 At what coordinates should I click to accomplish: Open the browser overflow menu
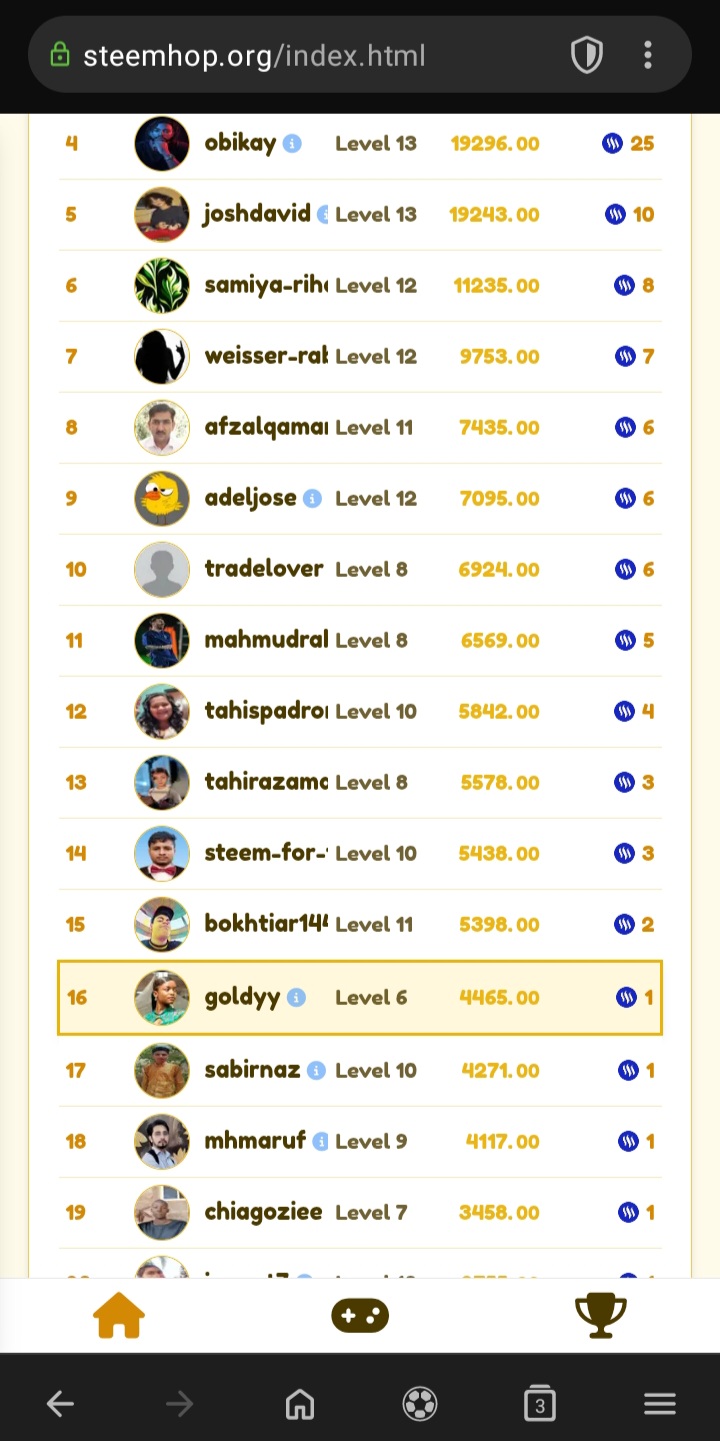click(x=648, y=55)
